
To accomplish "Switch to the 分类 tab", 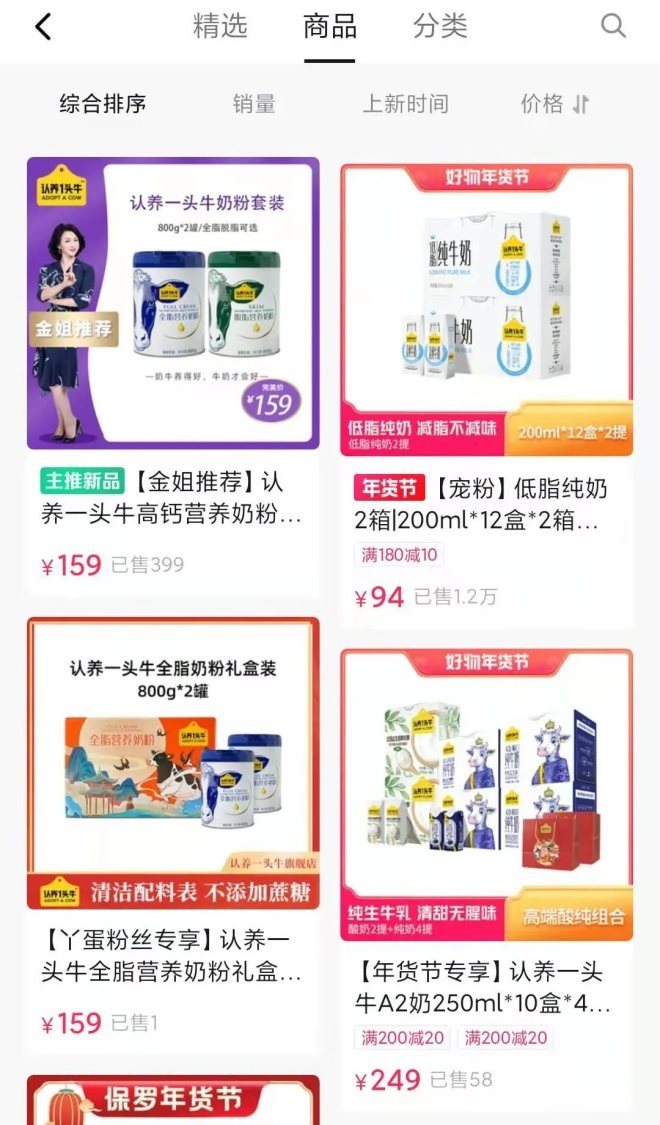I will 440,27.
